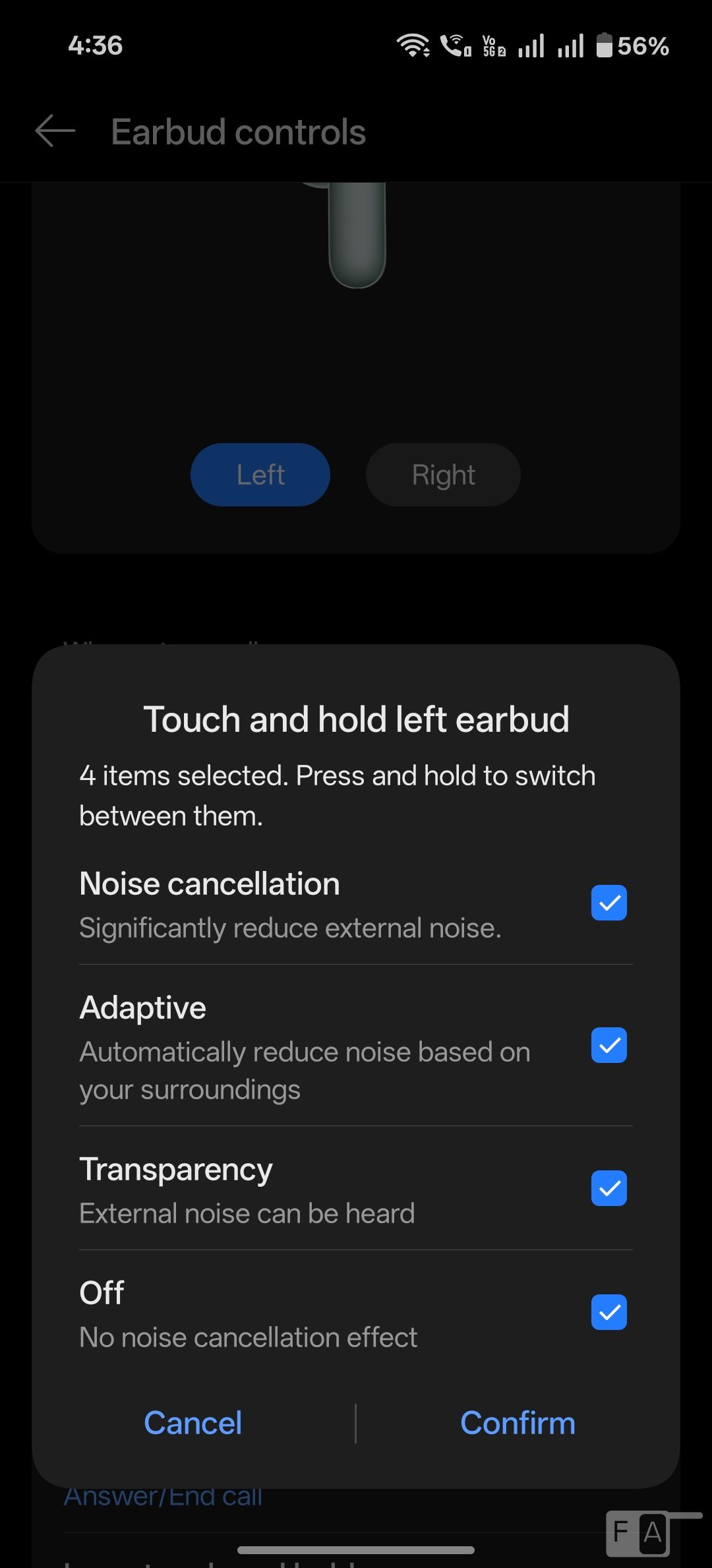Deselect the Adaptive option
This screenshot has height=1568, width=712.
click(x=608, y=1045)
